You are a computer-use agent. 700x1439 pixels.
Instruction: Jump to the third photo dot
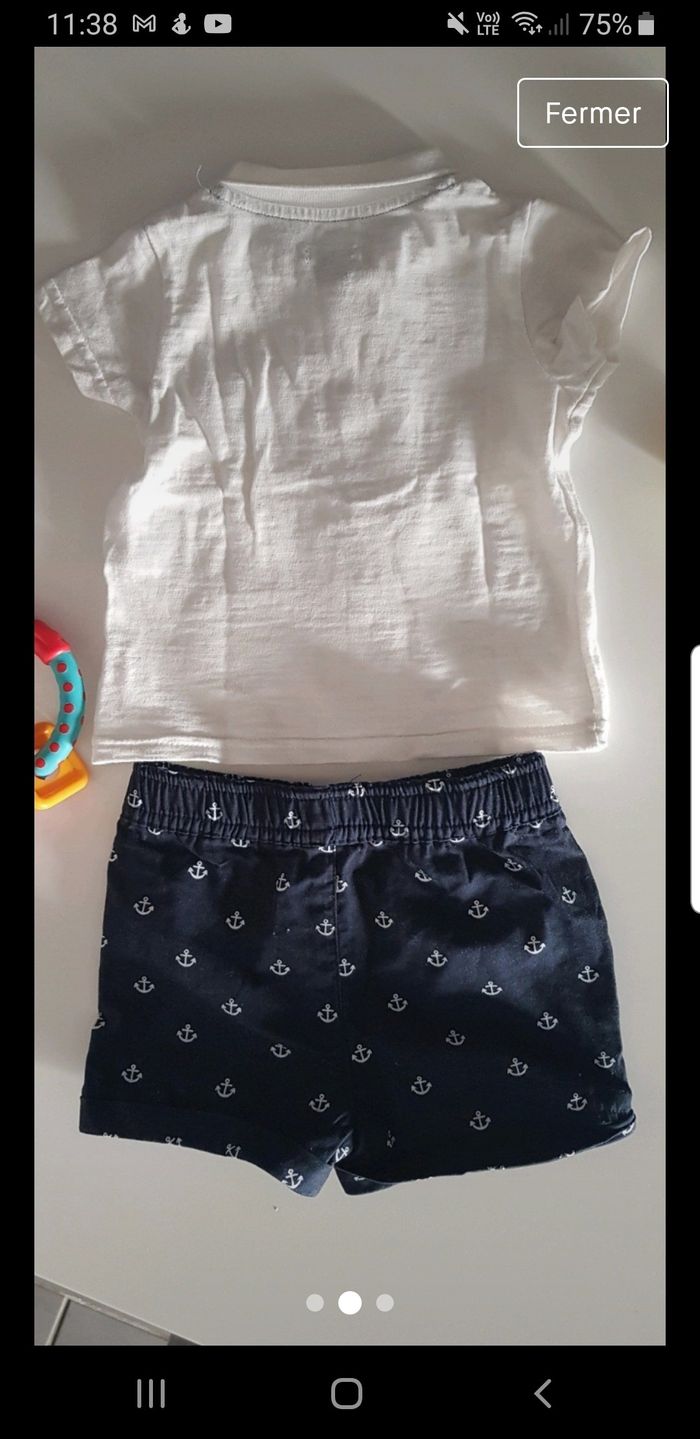click(x=385, y=1303)
